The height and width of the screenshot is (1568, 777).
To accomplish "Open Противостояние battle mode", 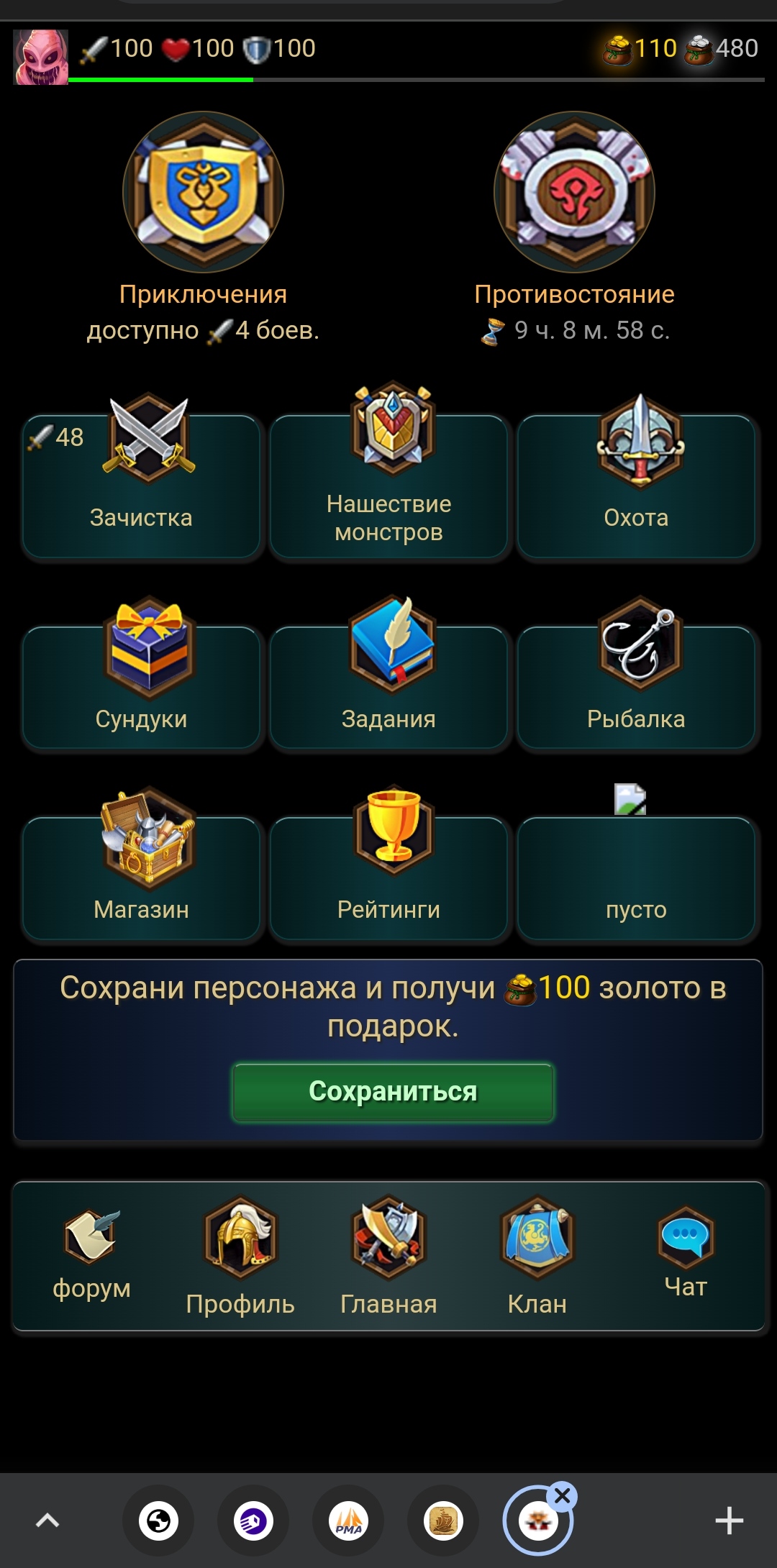I will click(574, 193).
